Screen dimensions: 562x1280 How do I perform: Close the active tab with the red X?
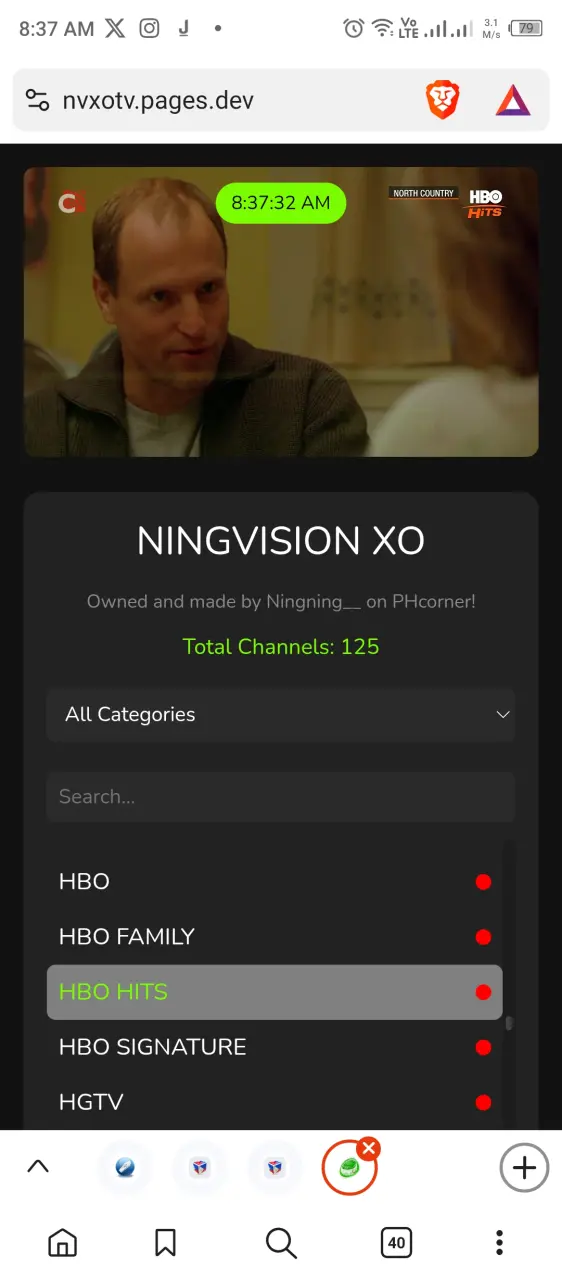click(368, 1148)
